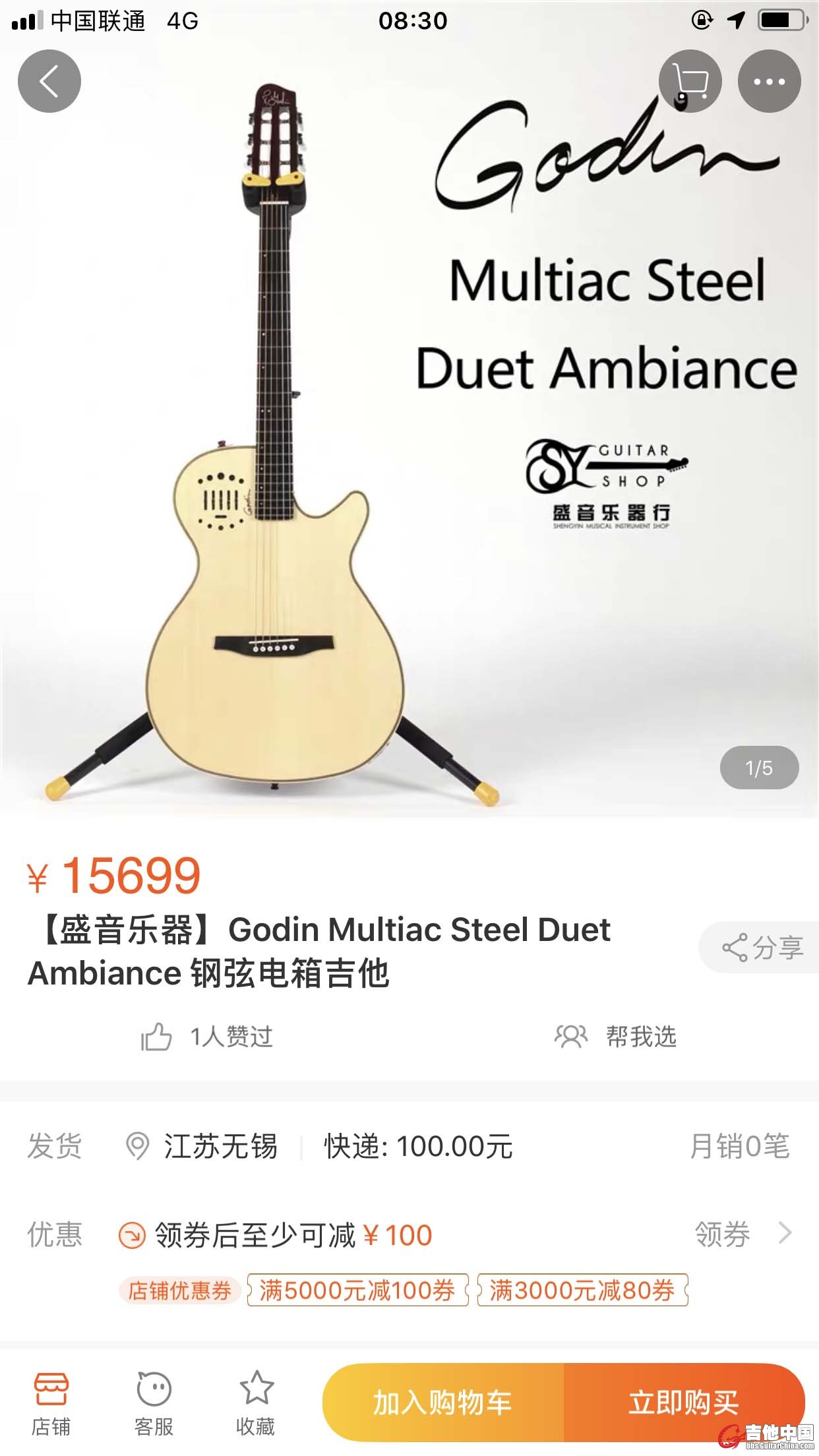This screenshot has height=1456, width=819.
Task: Select the 满3000元减80券 coupon
Action: point(582,1290)
